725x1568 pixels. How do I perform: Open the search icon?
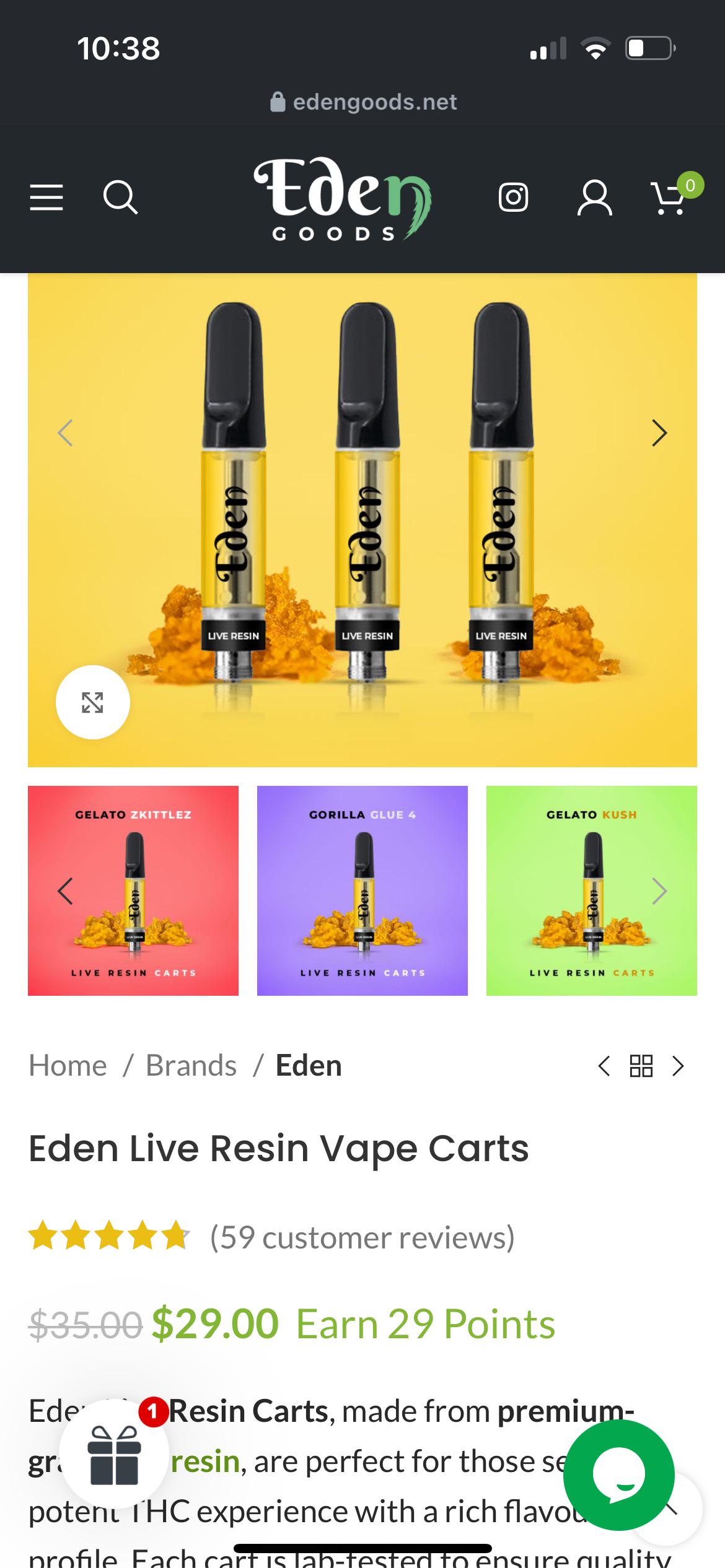tap(120, 198)
